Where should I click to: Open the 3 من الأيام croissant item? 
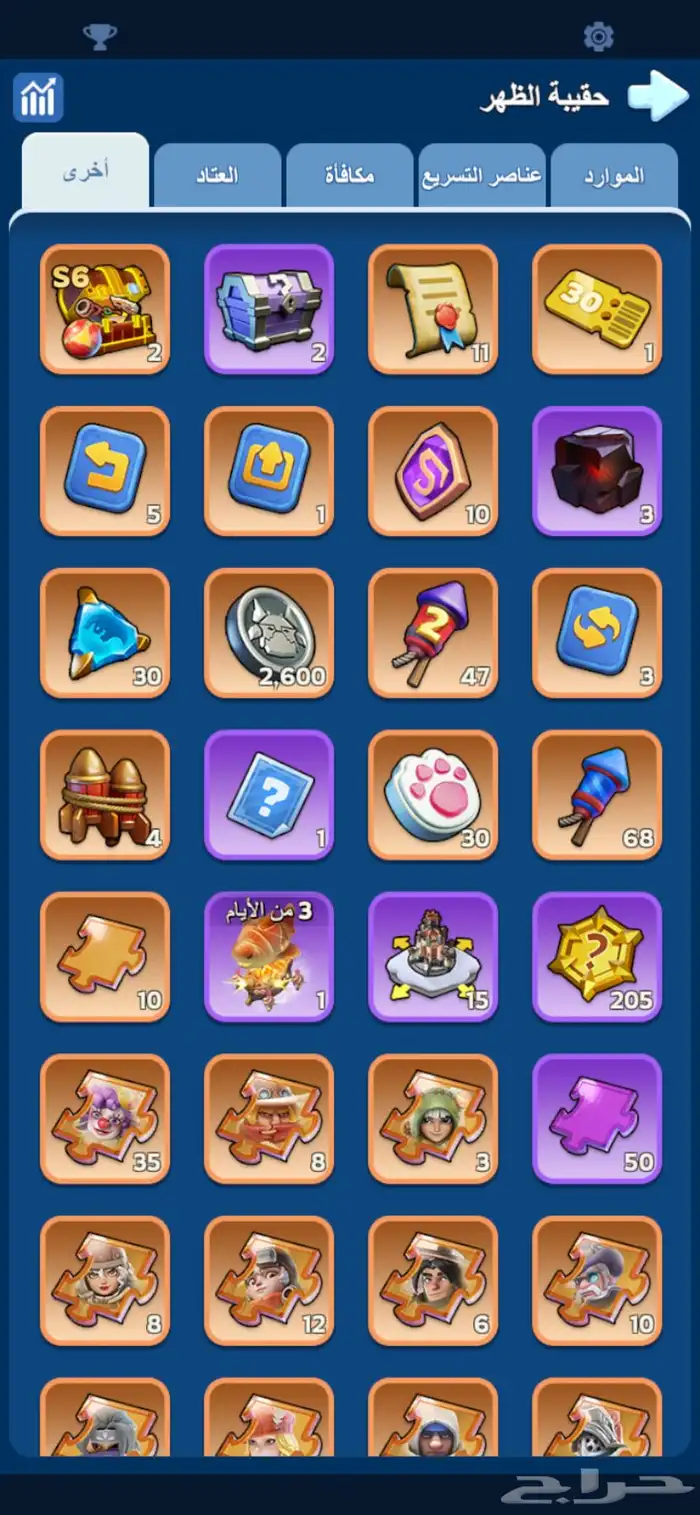click(x=269, y=957)
